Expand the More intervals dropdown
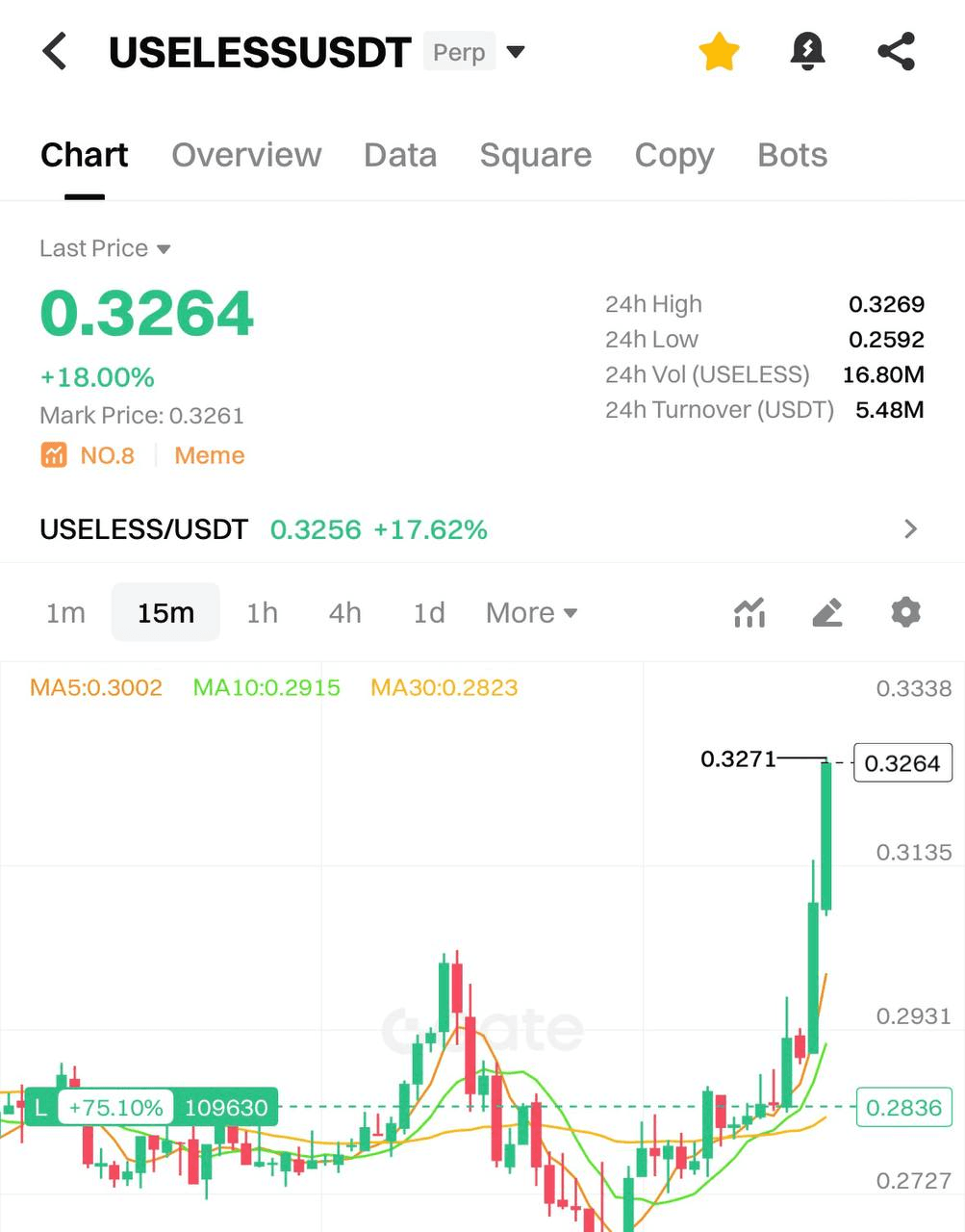Screen dimensions: 965x1232 tap(531, 613)
